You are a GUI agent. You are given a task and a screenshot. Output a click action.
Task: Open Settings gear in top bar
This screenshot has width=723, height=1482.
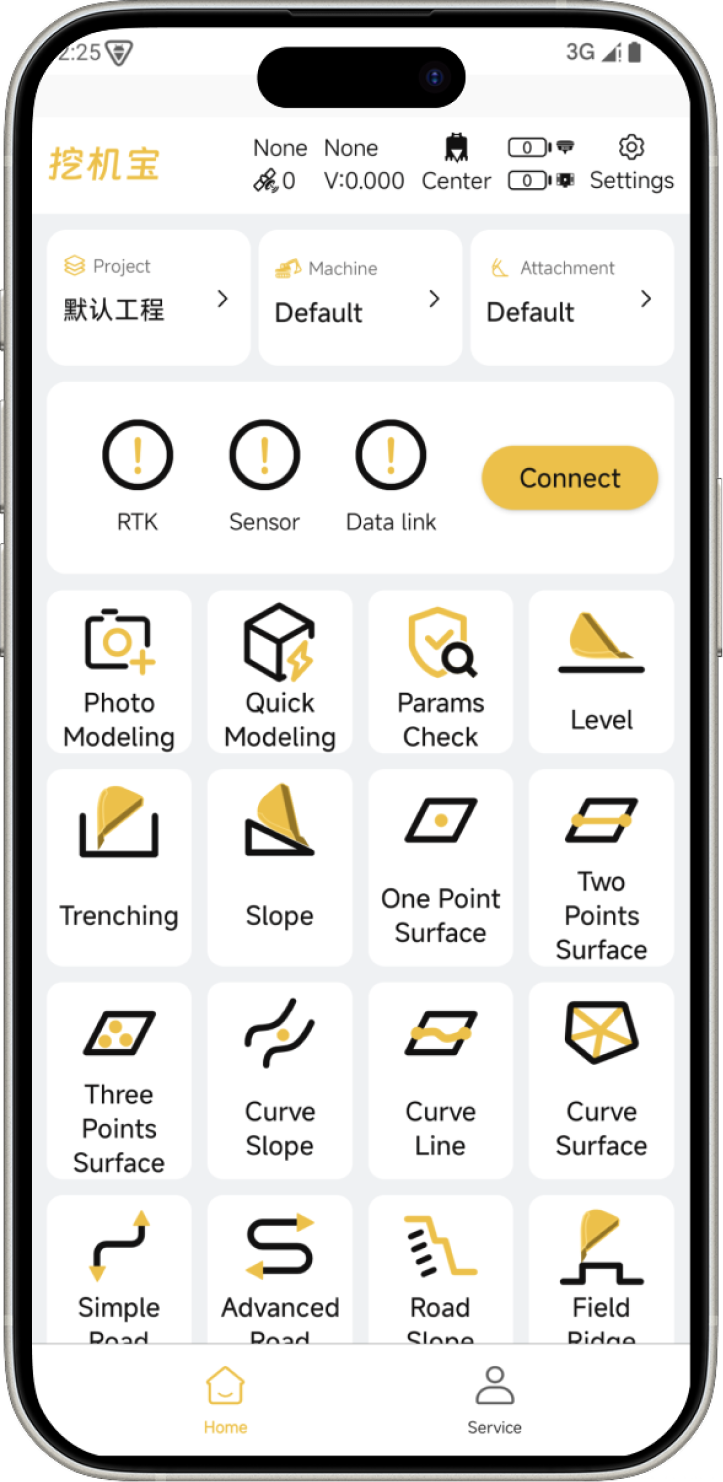coord(631,163)
